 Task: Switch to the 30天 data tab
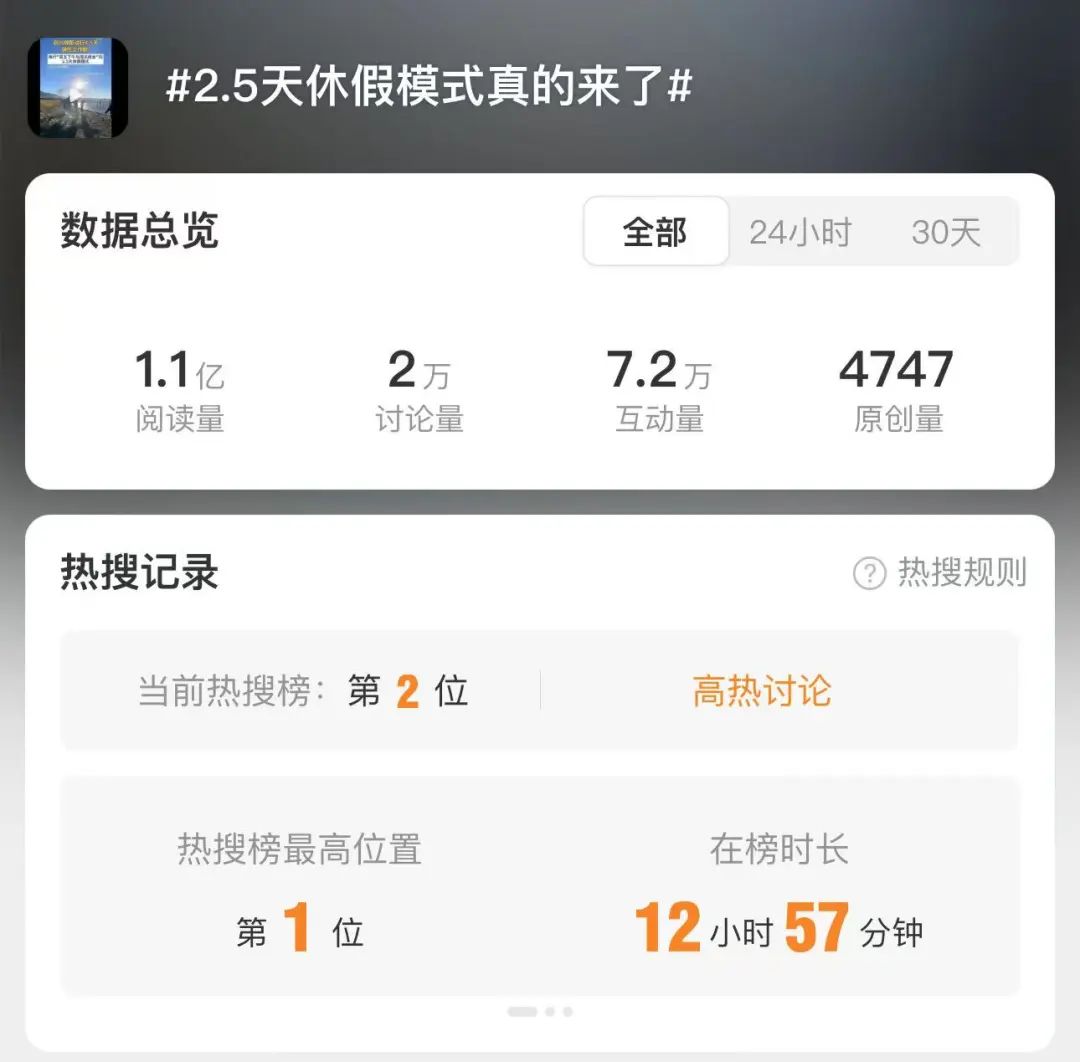click(x=945, y=232)
